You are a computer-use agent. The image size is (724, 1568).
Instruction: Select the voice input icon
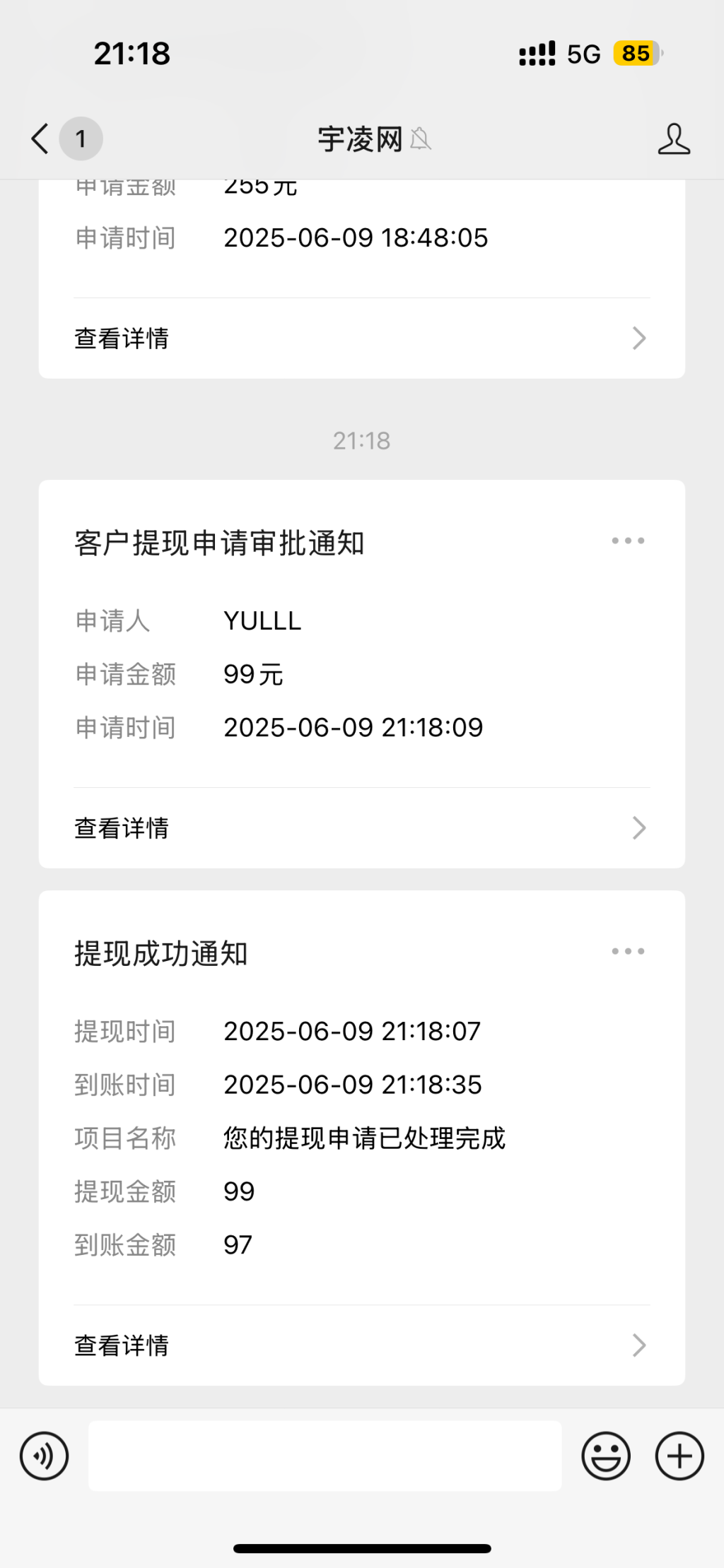tap(45, 1456)
